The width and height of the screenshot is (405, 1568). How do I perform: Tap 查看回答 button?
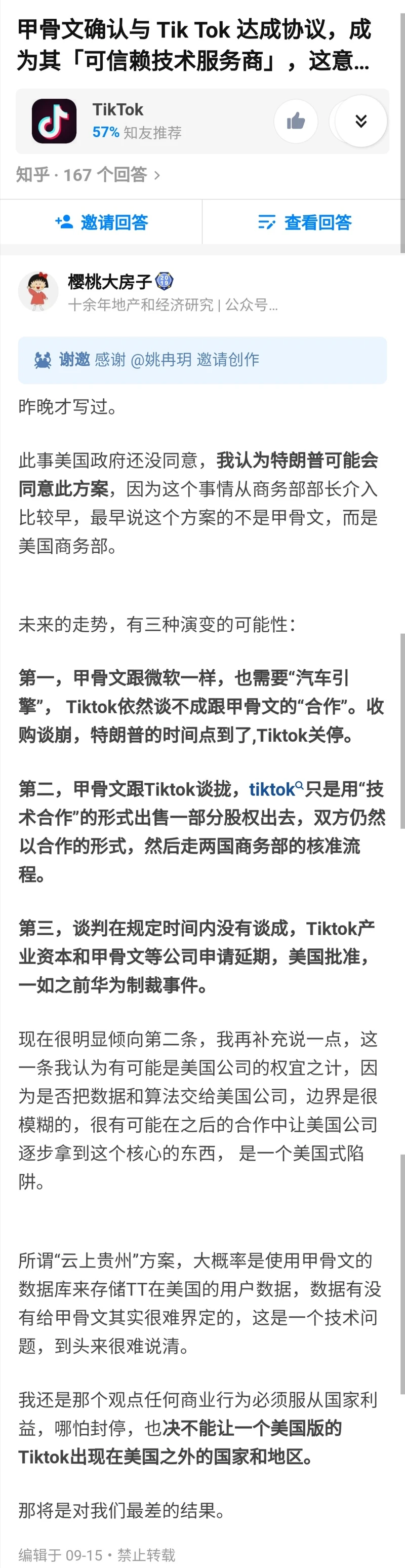[x=305, y=222]
